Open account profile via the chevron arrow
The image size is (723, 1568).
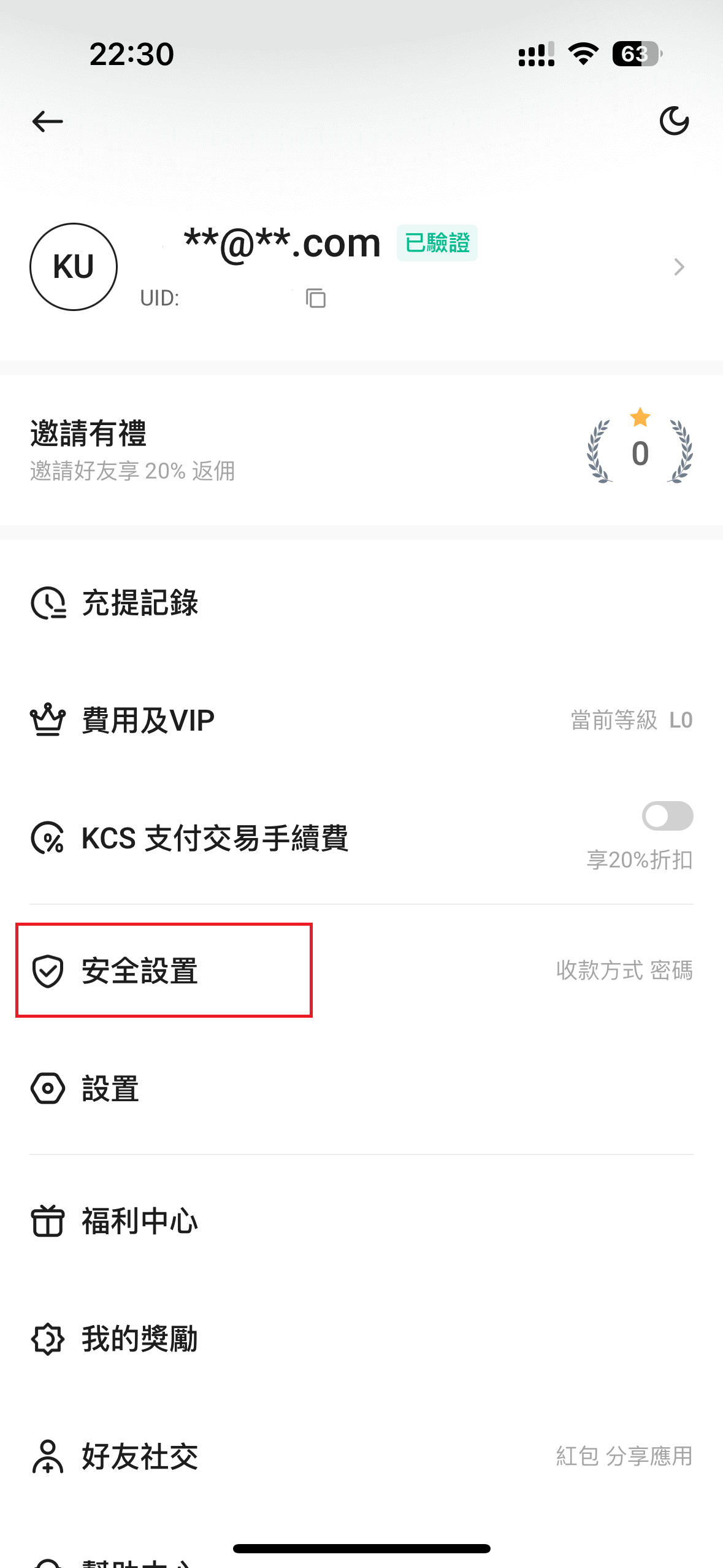[x=679, y=267]
